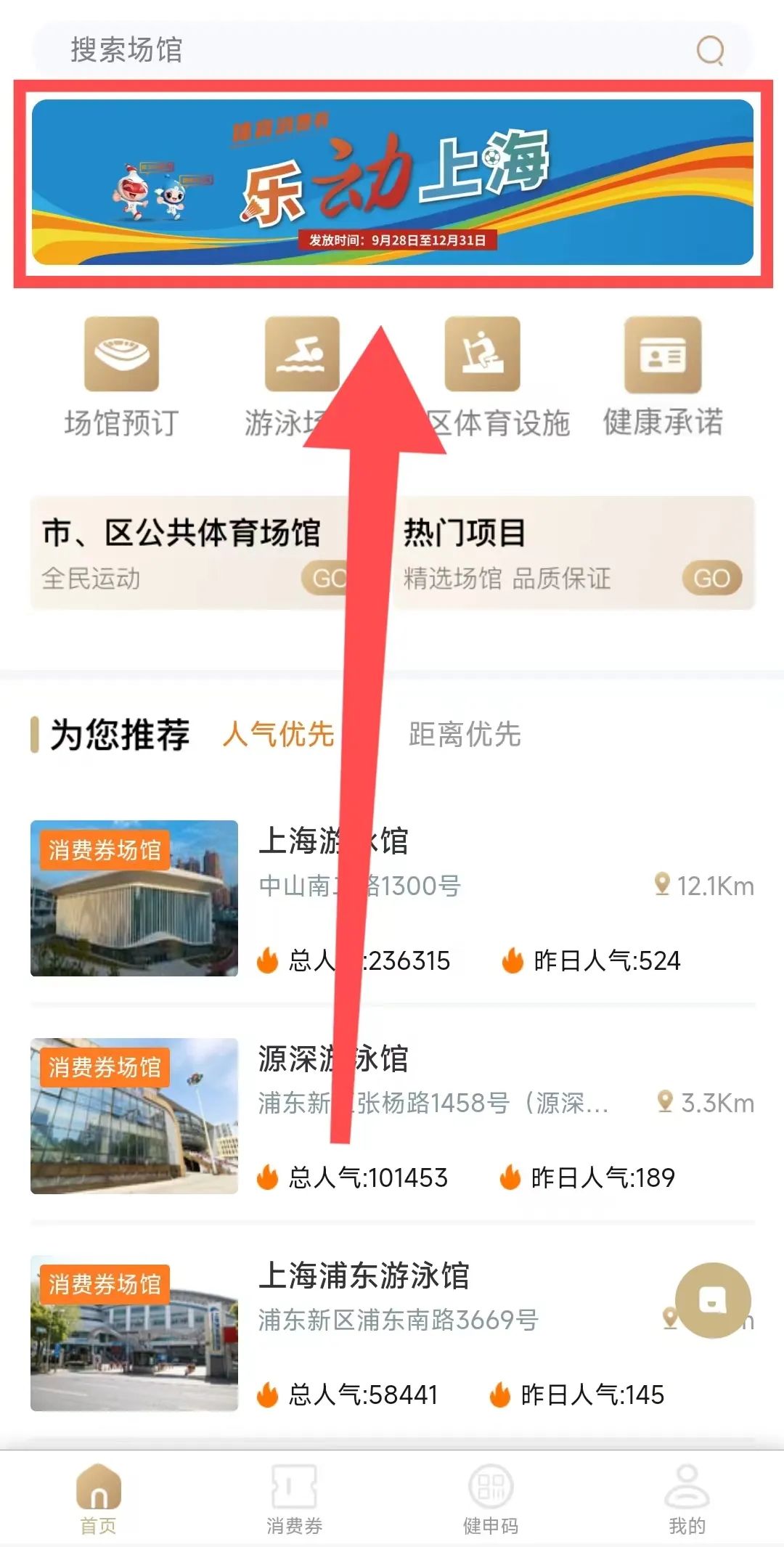
Task: Select the 人气优先 sorting tab
Action: point(279,734)
